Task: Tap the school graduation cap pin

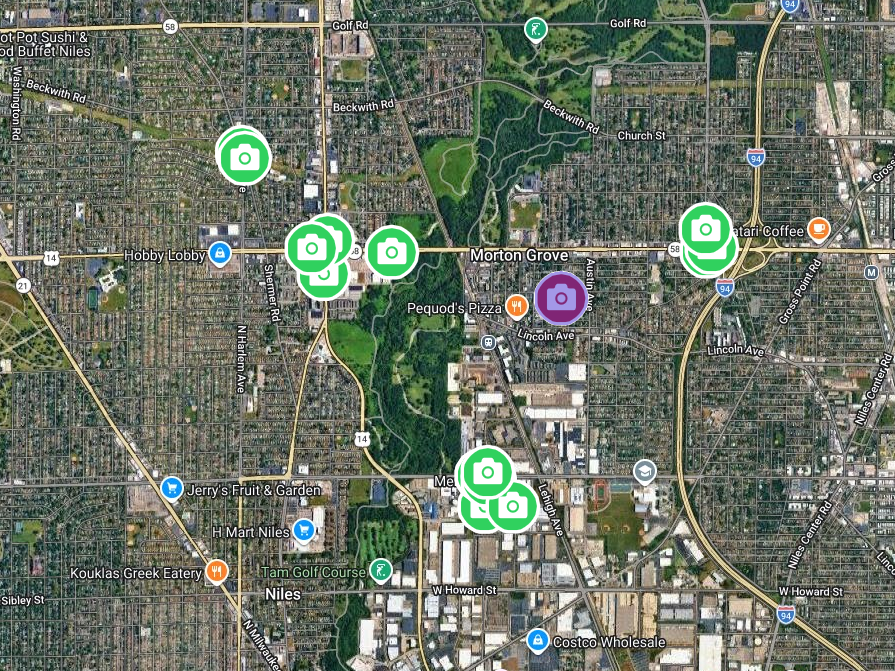Action: pyautogui.click(x=645, y=472)
